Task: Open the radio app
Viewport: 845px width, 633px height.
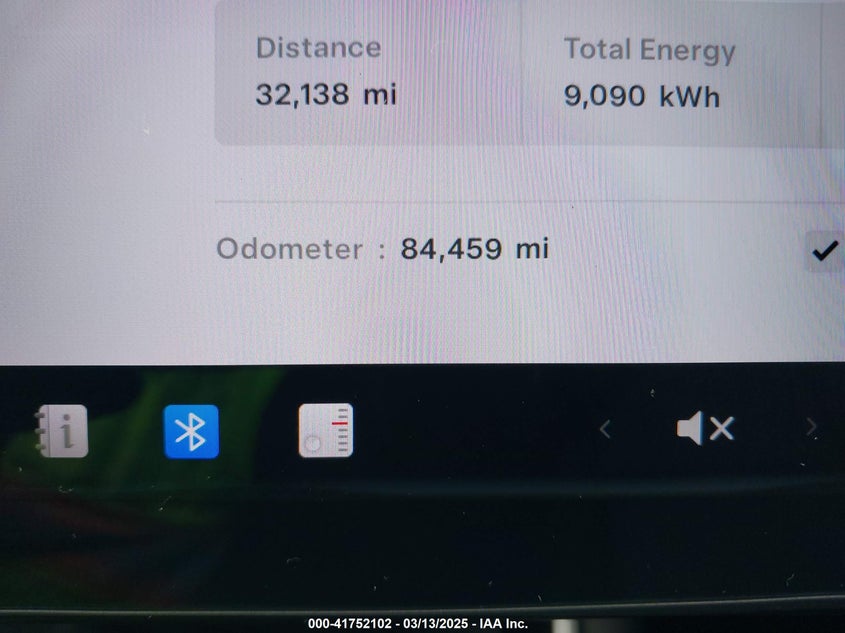Action: coord(326,431)
